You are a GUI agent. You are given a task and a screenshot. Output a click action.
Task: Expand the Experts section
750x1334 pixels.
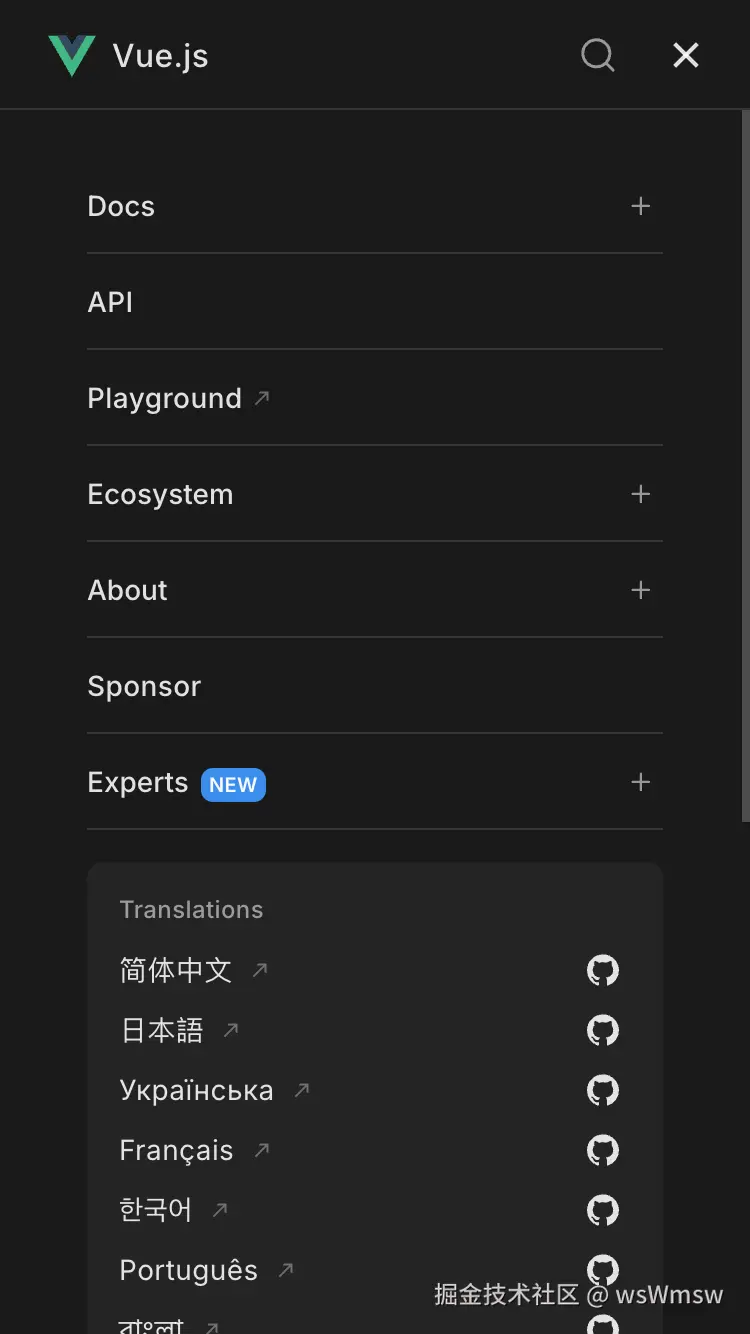[640, 782]
